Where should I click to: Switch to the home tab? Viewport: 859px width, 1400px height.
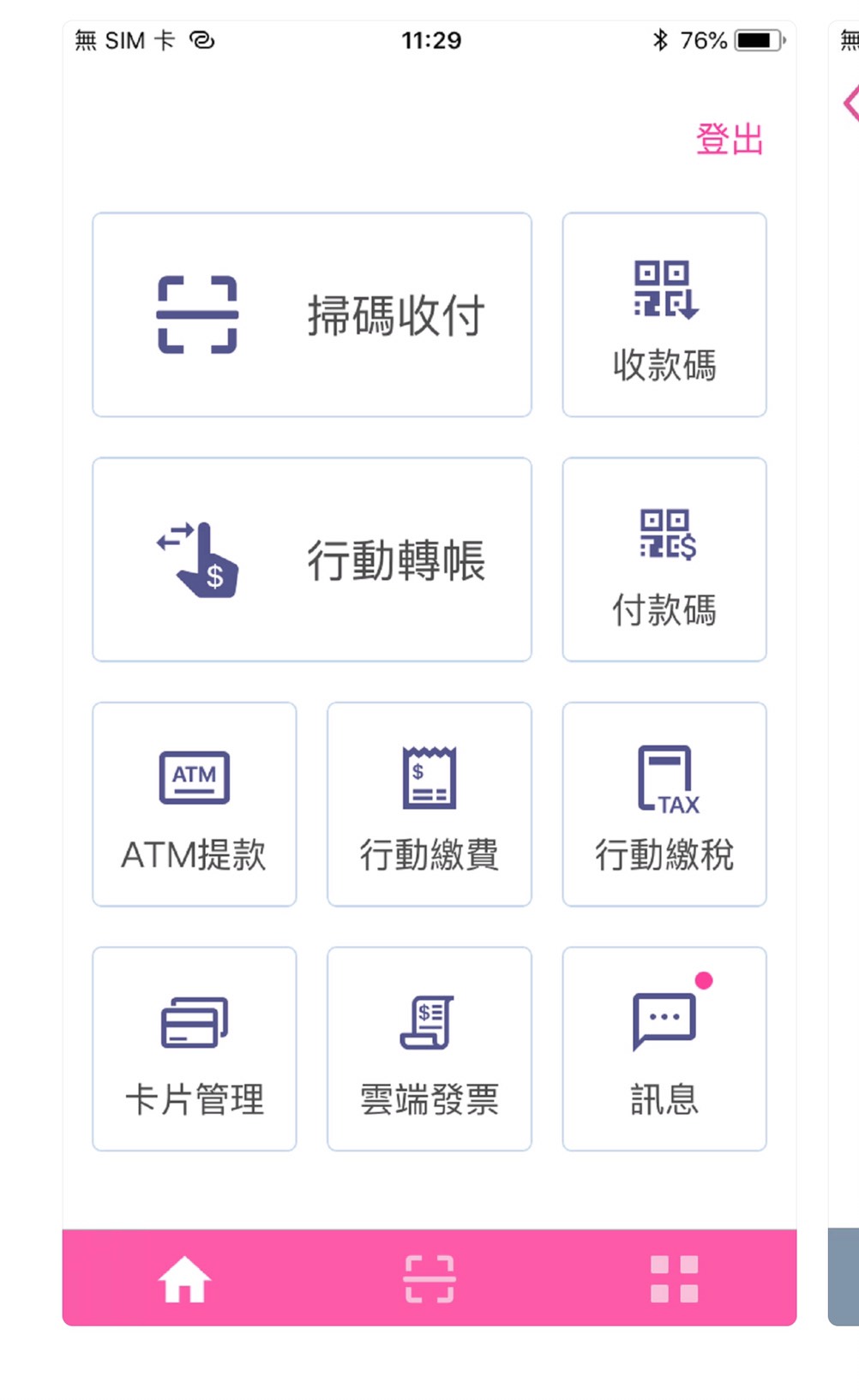(x=184, y=1278)
